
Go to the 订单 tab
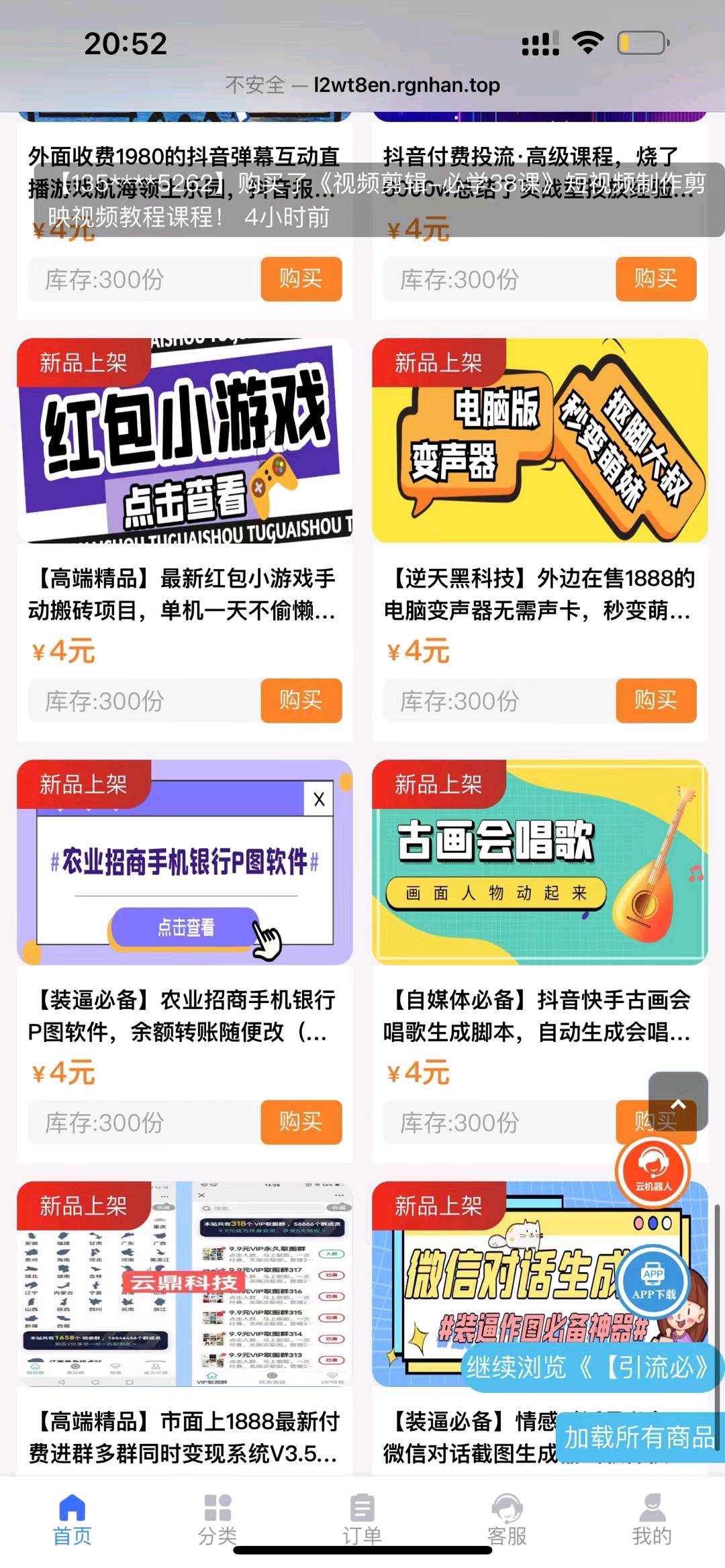362,1520
